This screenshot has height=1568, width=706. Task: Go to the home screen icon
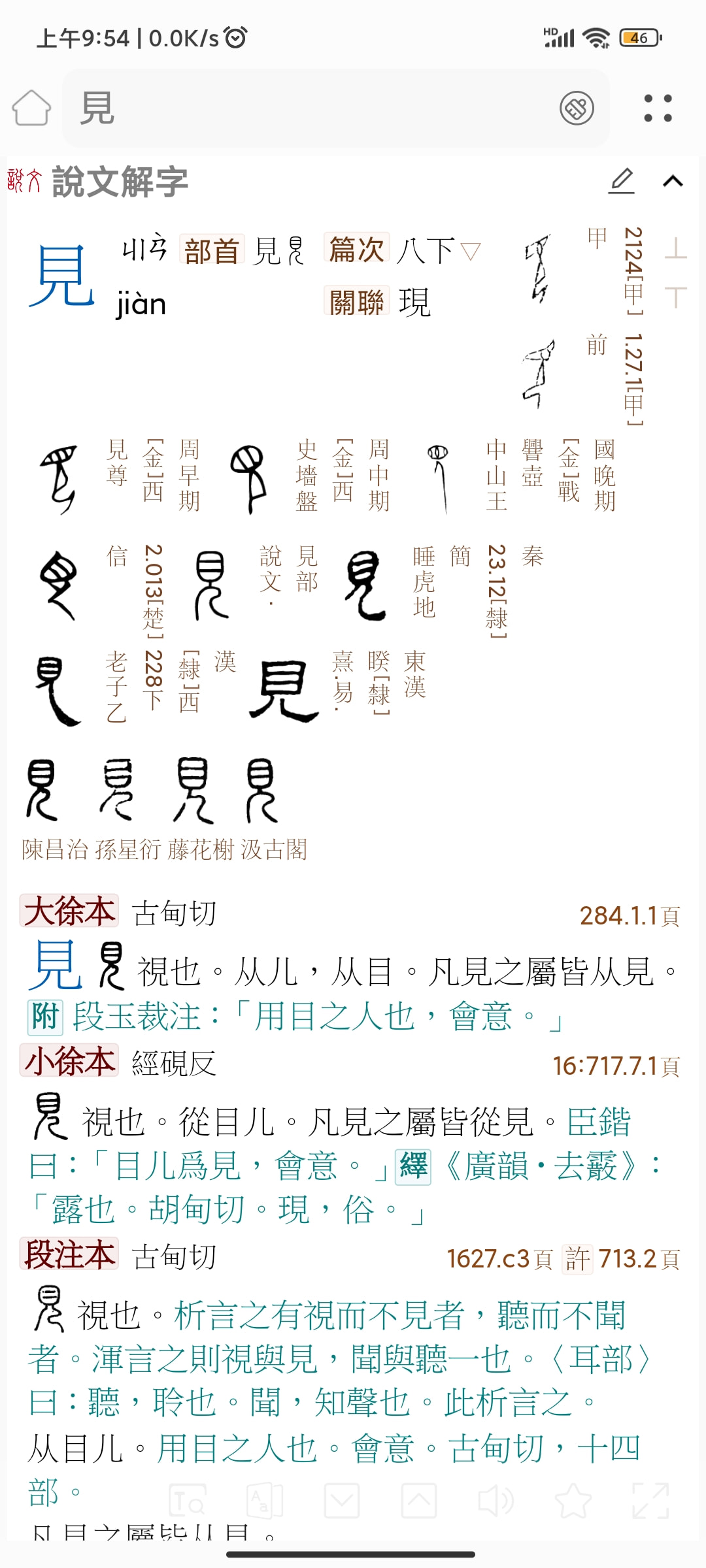31,108
